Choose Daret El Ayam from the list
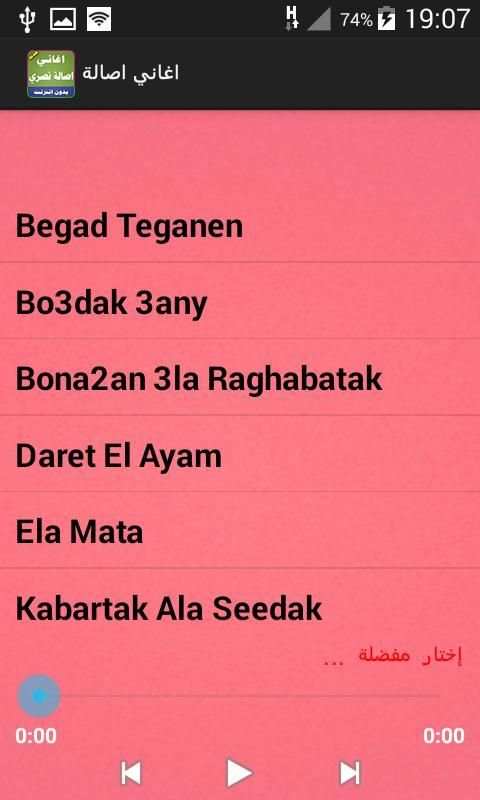Image resolution: width=480 pixels, height=800 pixels. pos(240,456)
